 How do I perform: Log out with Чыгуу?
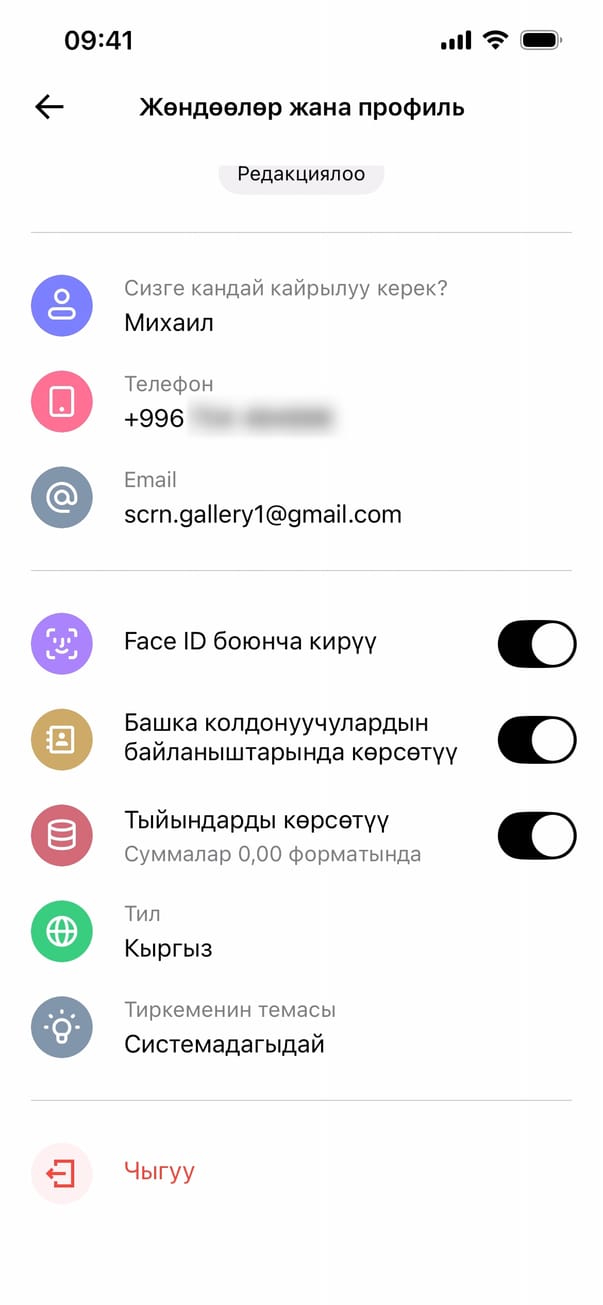pos(158,1172)
